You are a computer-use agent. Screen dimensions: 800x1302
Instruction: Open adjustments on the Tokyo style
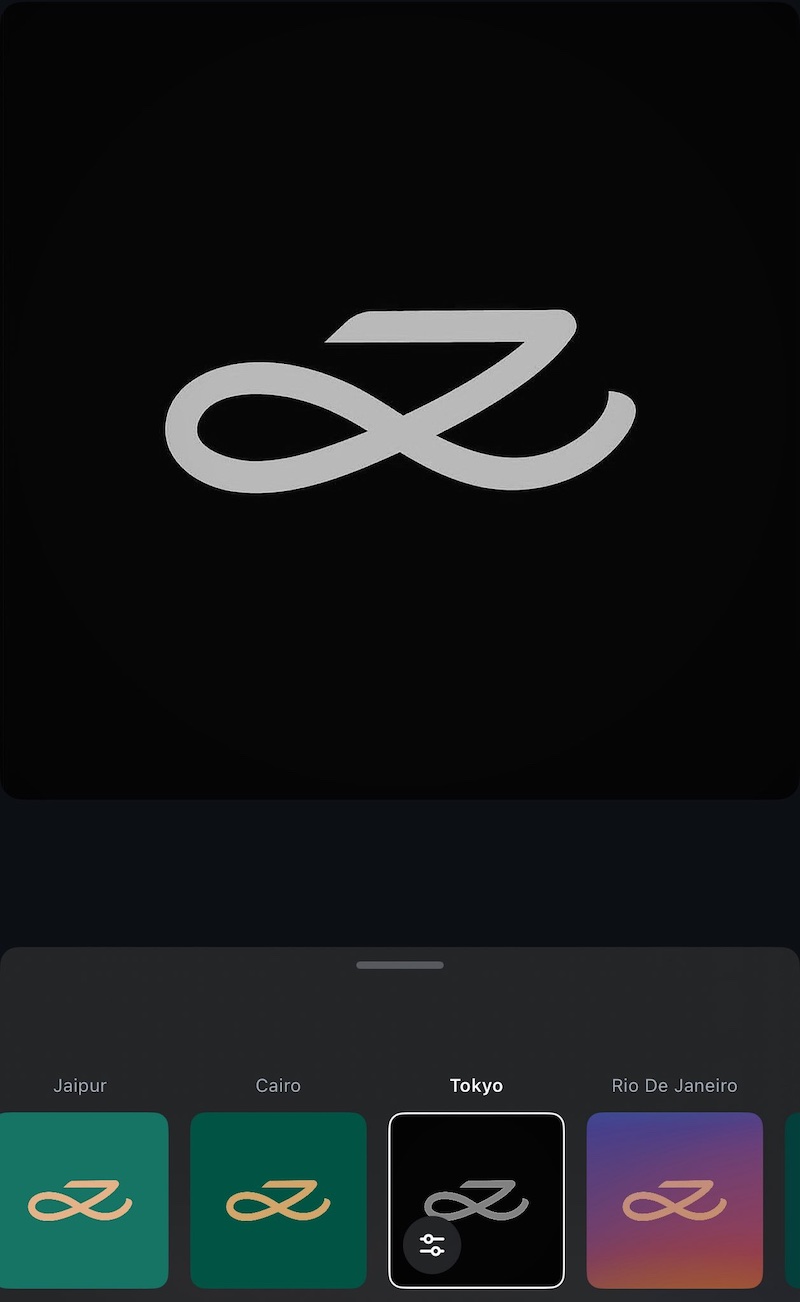(x=432, y=1245)
